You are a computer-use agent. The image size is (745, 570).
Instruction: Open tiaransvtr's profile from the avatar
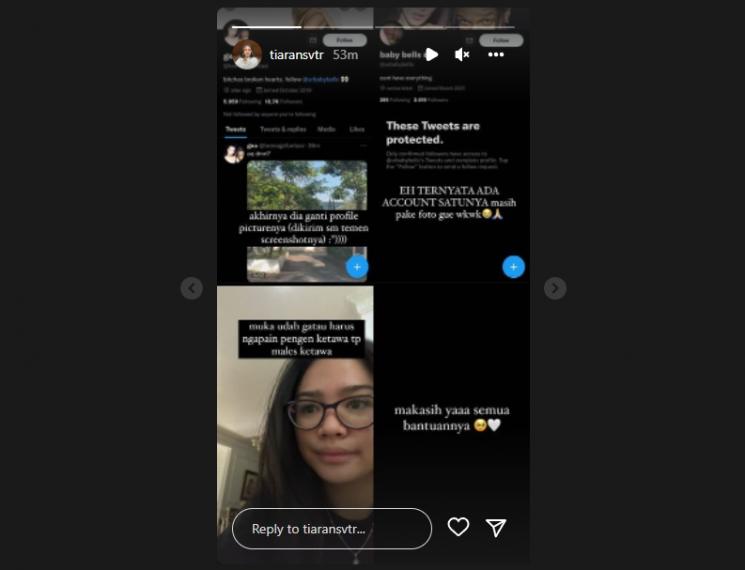click(247, 54)
